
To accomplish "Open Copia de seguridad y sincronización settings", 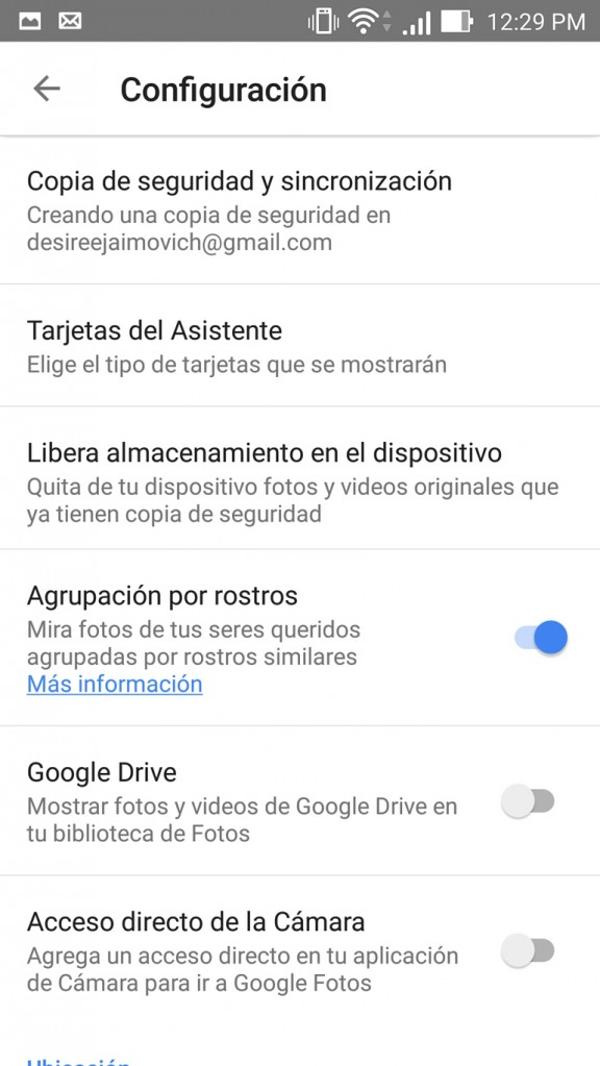I will tap(239, 211).
